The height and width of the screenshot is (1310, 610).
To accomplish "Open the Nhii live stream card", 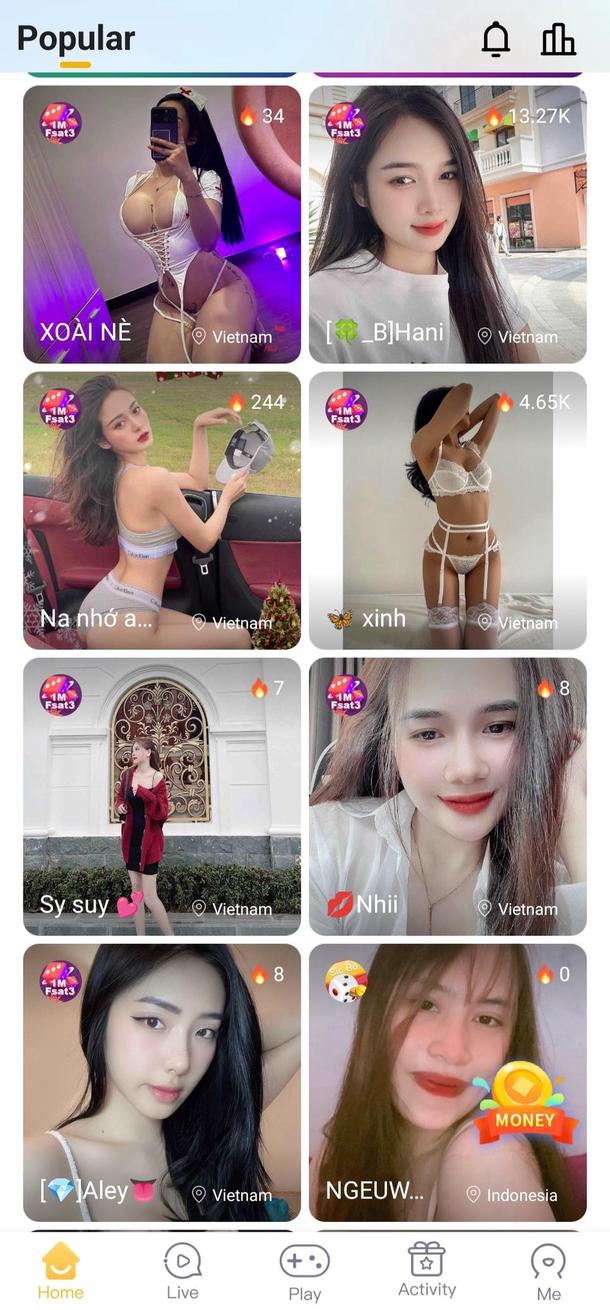I will [447, 796].
